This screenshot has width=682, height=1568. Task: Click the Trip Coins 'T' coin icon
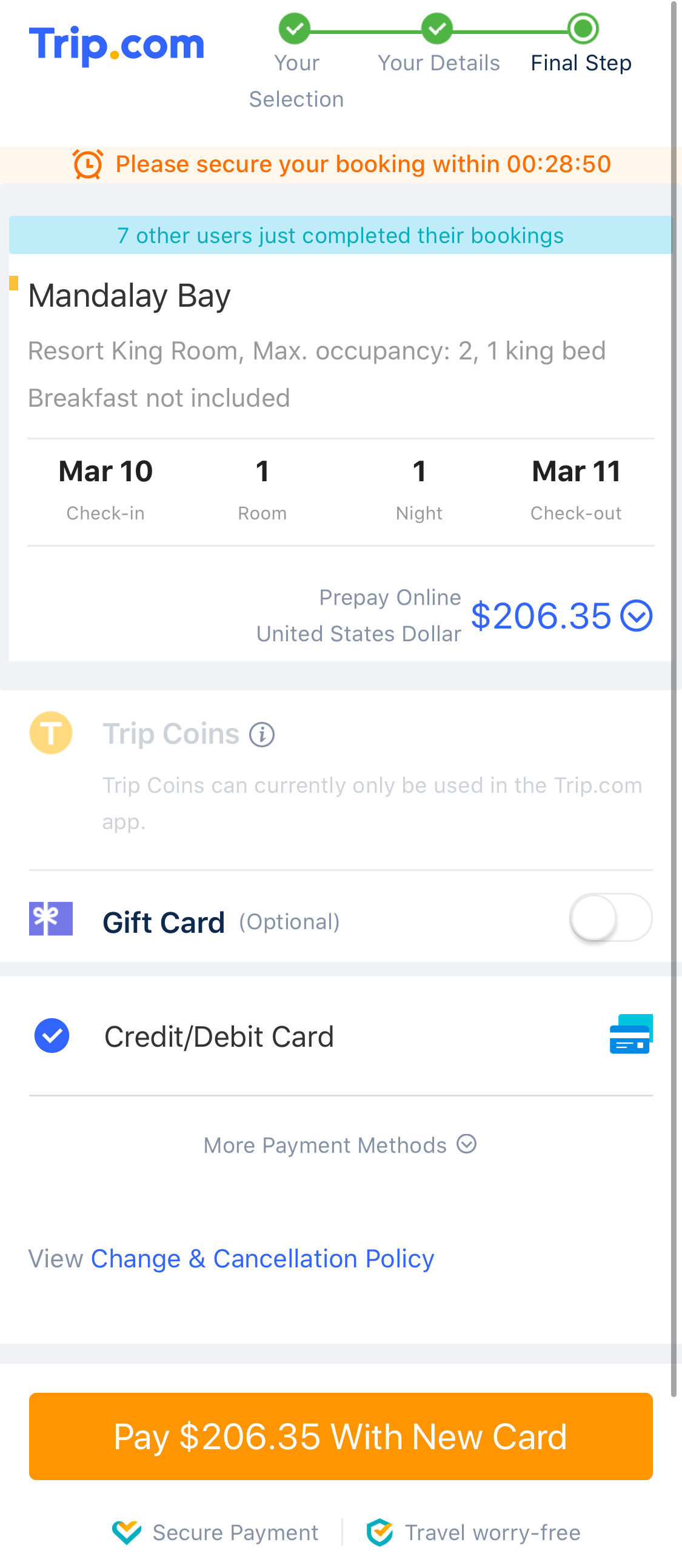[50, 733]
